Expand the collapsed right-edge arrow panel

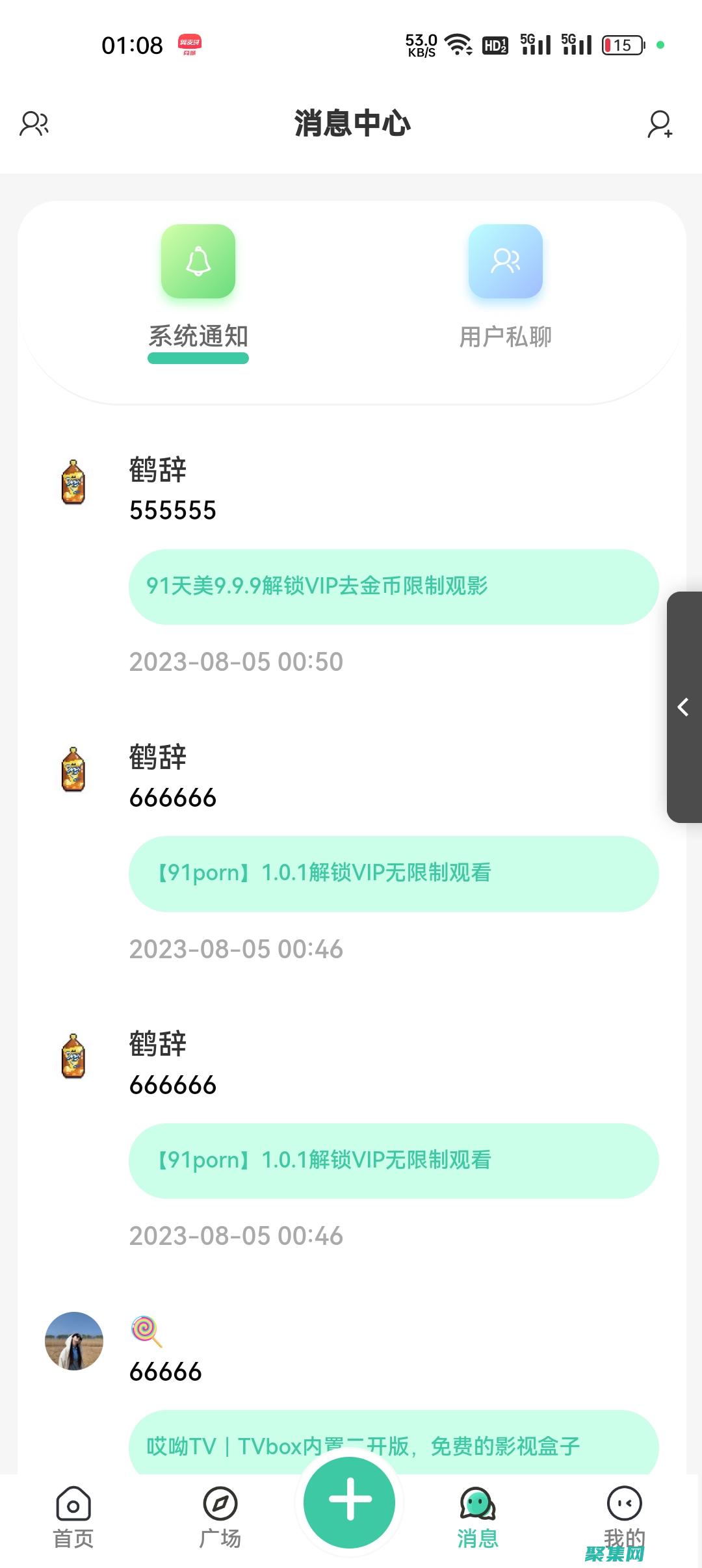click(x=684, y=708)
